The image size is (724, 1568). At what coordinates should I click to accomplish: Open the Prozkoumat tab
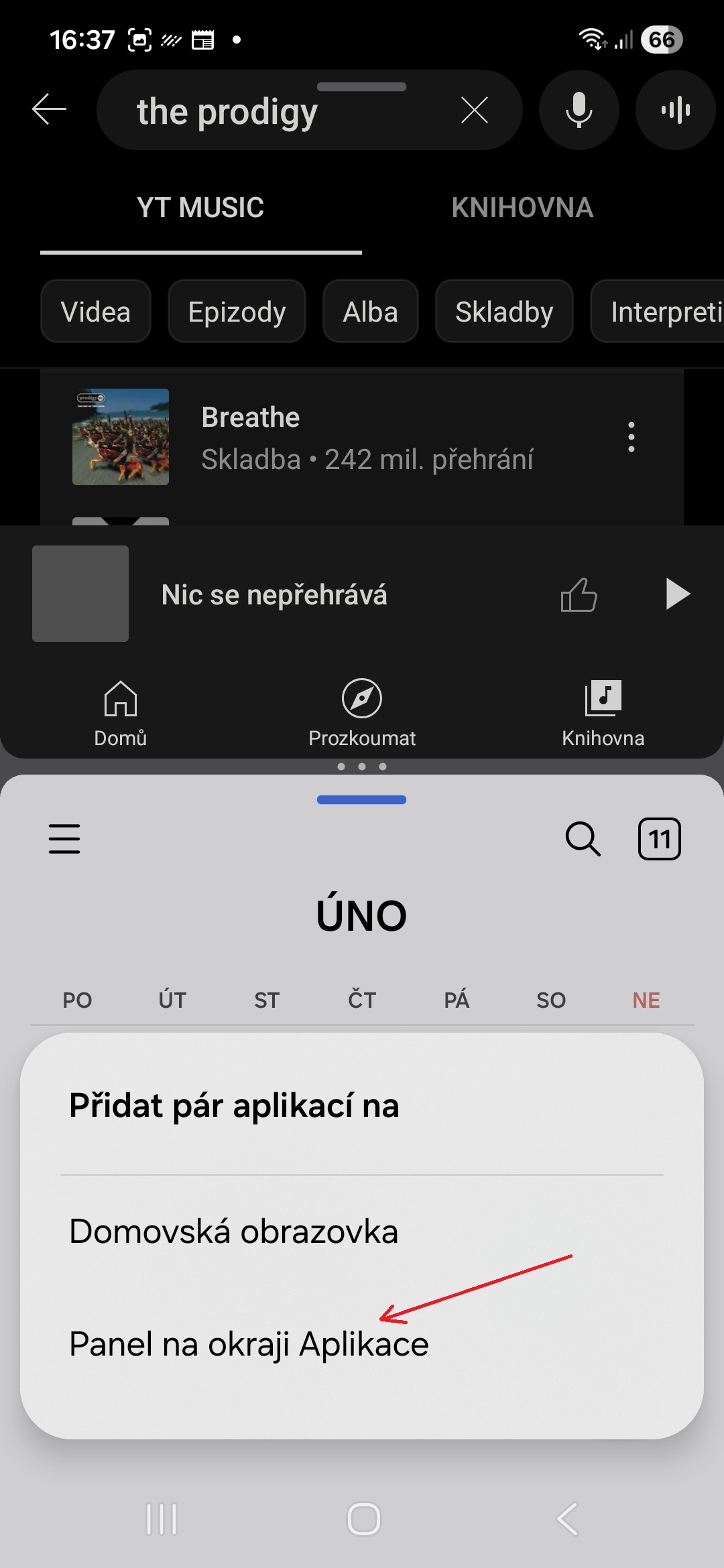click(x=362, y=713)
